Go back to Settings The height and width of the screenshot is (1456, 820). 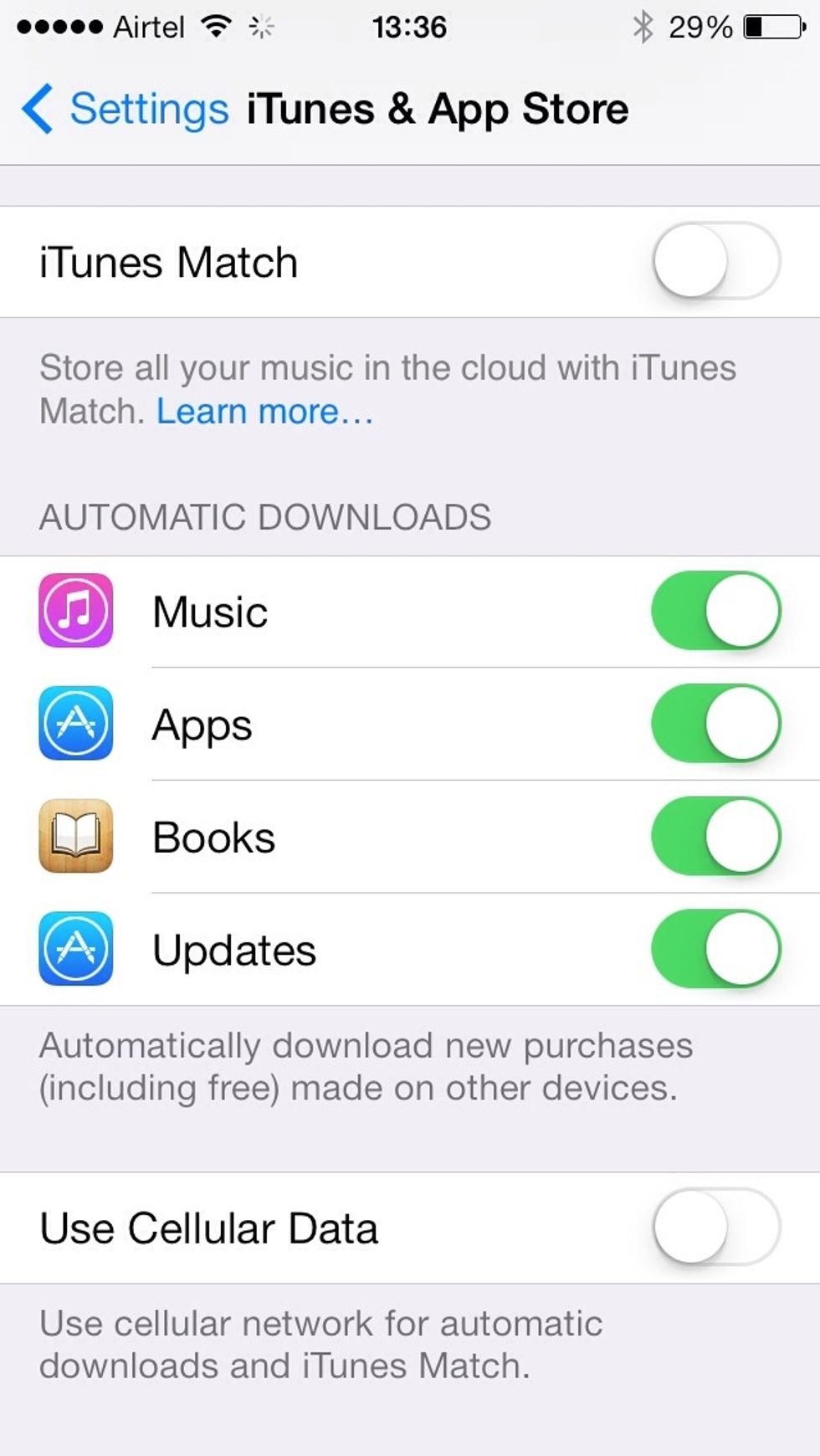click(x=126, y=109)
